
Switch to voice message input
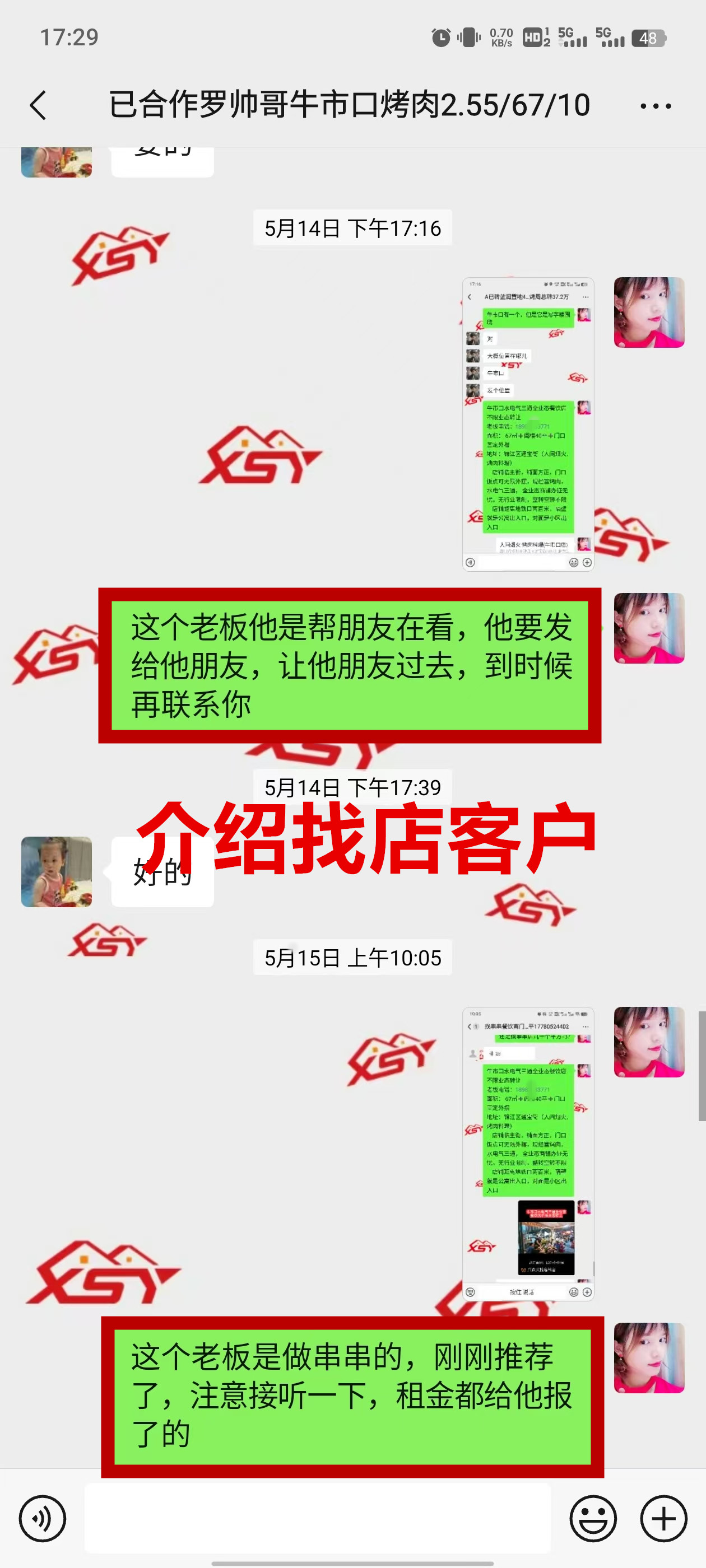[42, 1519]
